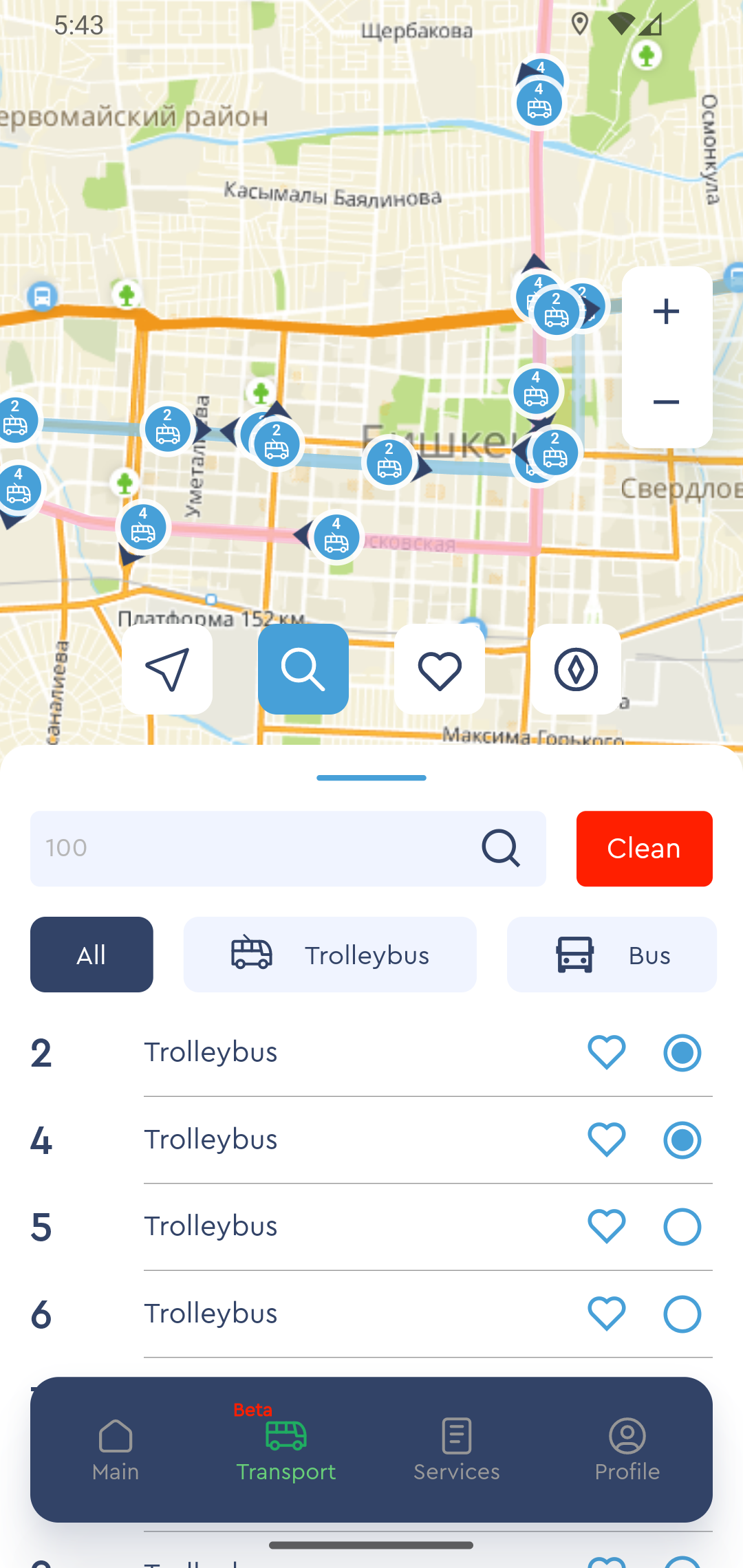Viewport: 743px width, 1568px height.
Task: Filter routes by Bus
Action: pos(612,955)
